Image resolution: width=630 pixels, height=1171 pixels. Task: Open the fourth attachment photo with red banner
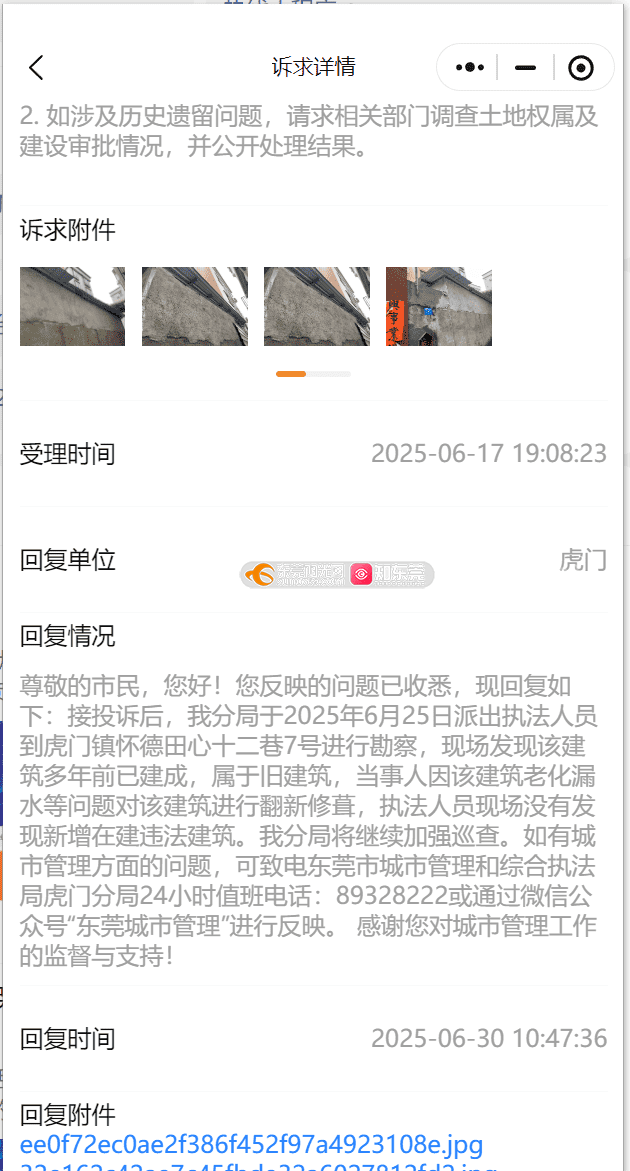pyautogui.click(x=439, y=306)
